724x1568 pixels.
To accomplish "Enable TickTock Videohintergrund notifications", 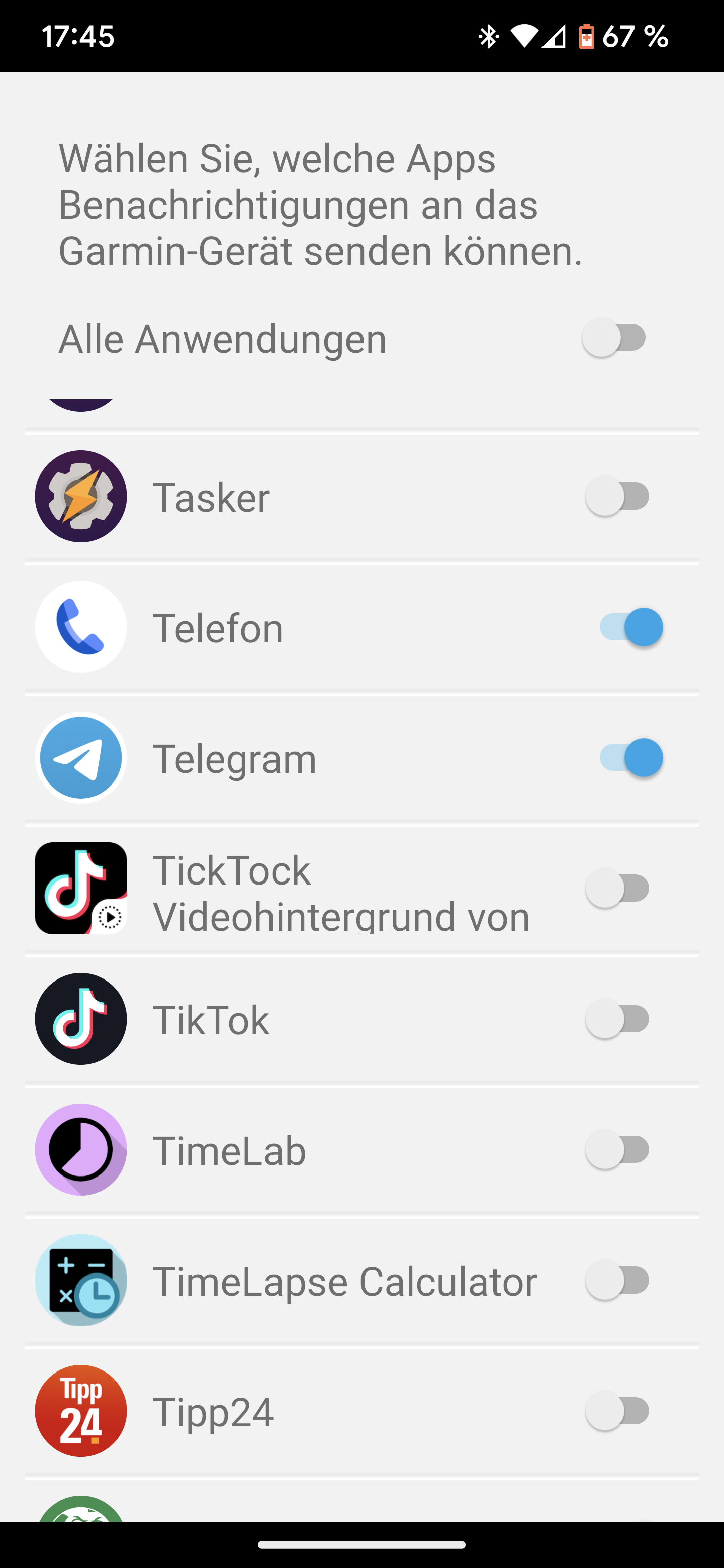I will [x=617, y=889].
